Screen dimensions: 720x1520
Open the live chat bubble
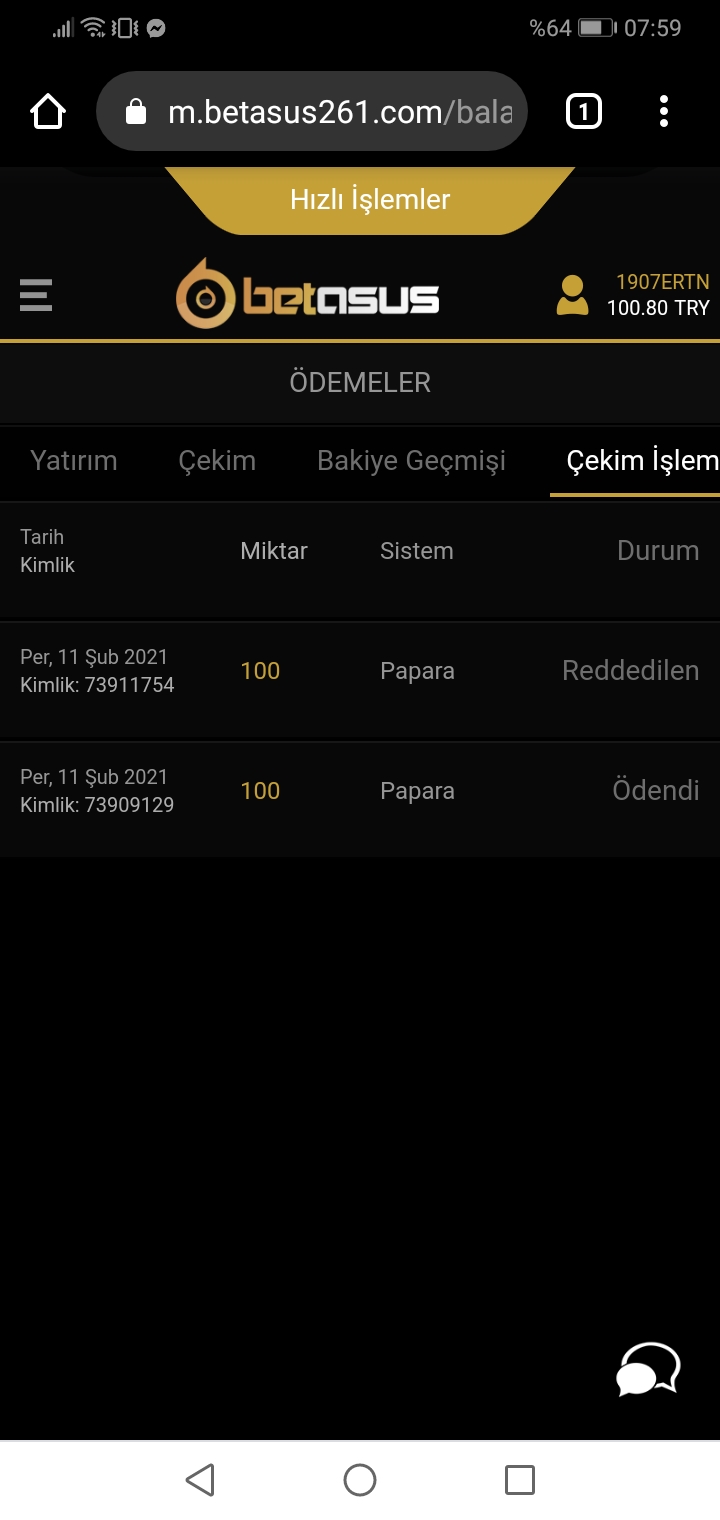click(x=646, y=1369)
